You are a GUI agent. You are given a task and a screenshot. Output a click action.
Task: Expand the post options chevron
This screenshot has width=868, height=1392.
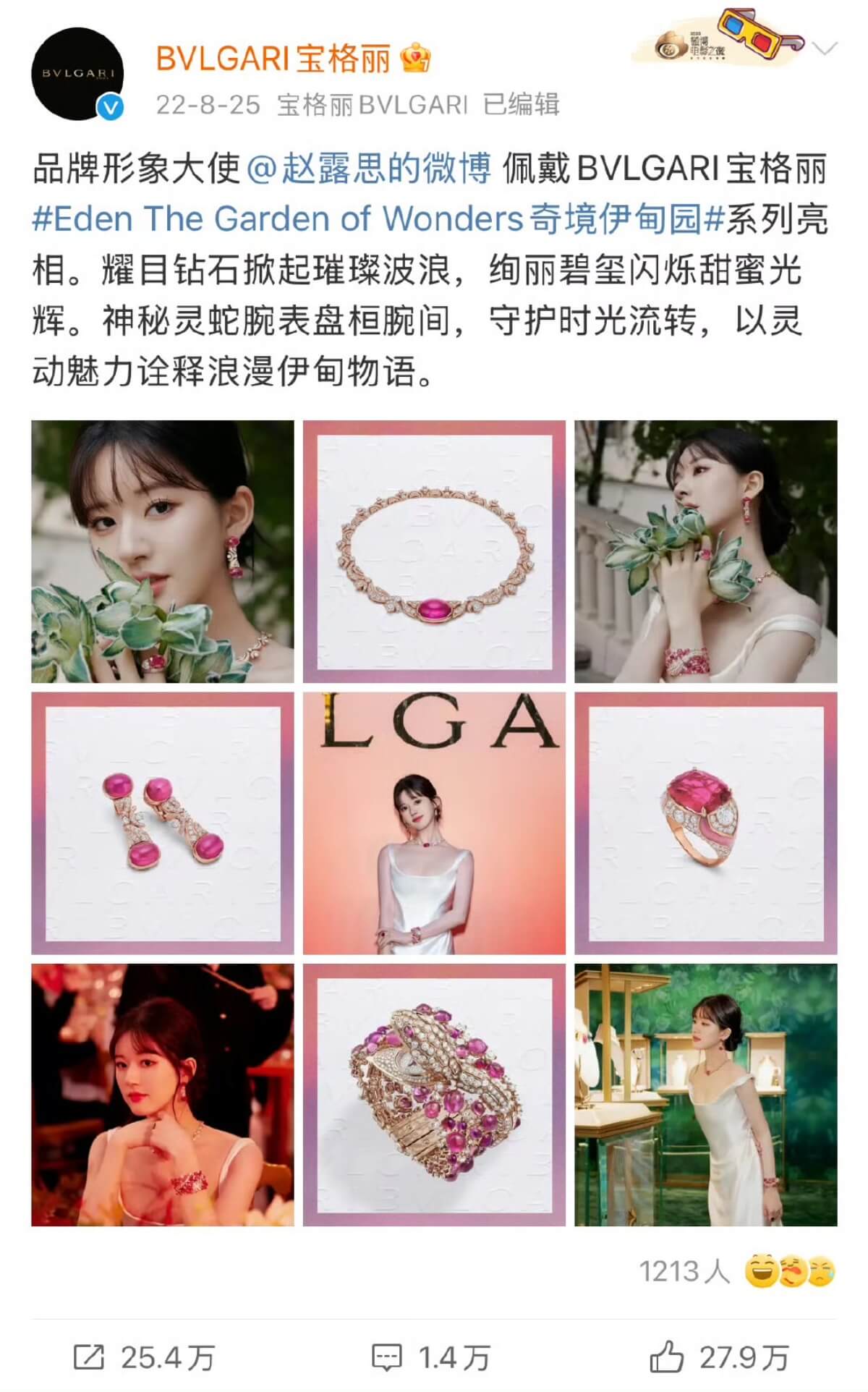pos(825,49)
